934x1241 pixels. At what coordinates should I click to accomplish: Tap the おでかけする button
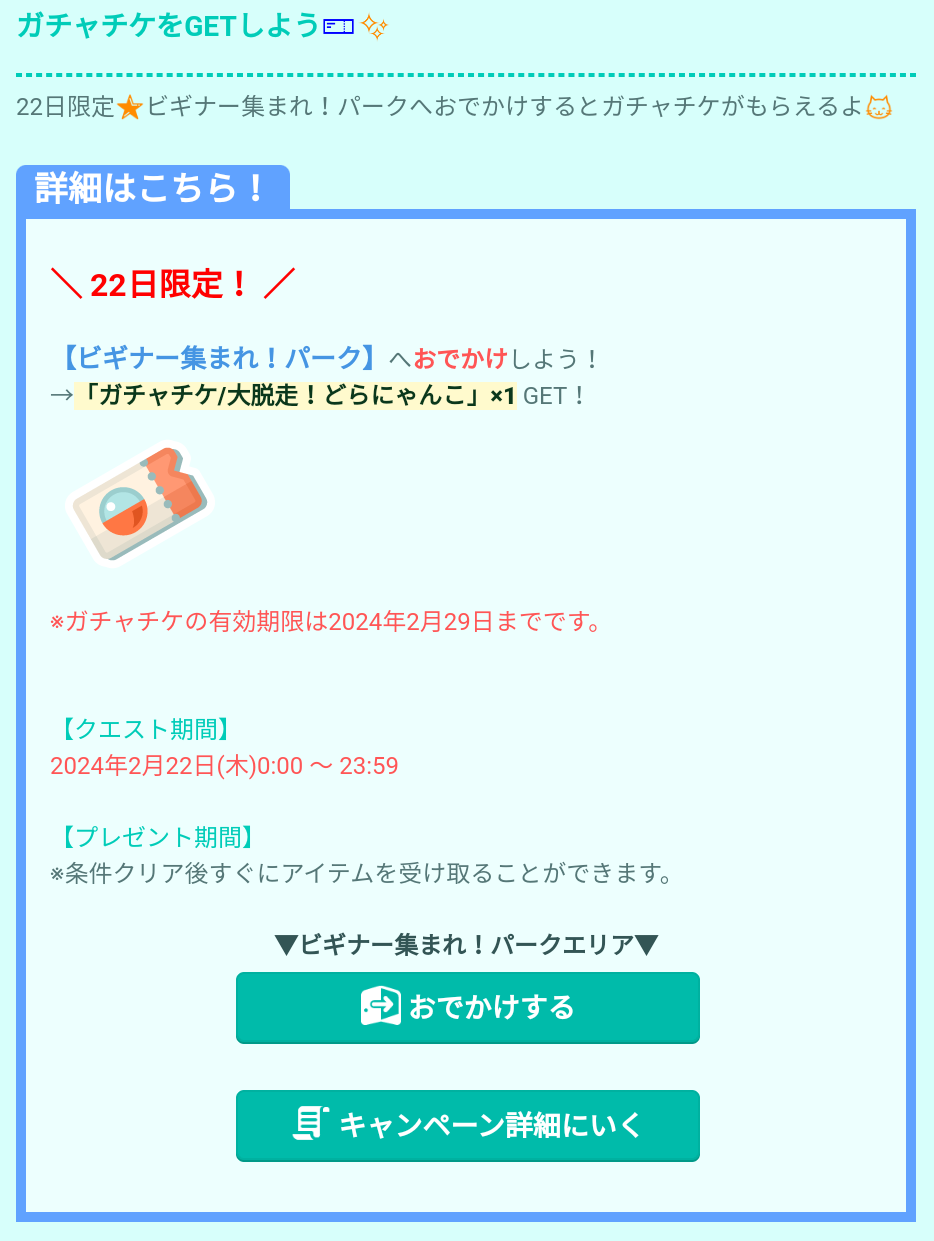pyautogui.click(x=467, y=1007)
